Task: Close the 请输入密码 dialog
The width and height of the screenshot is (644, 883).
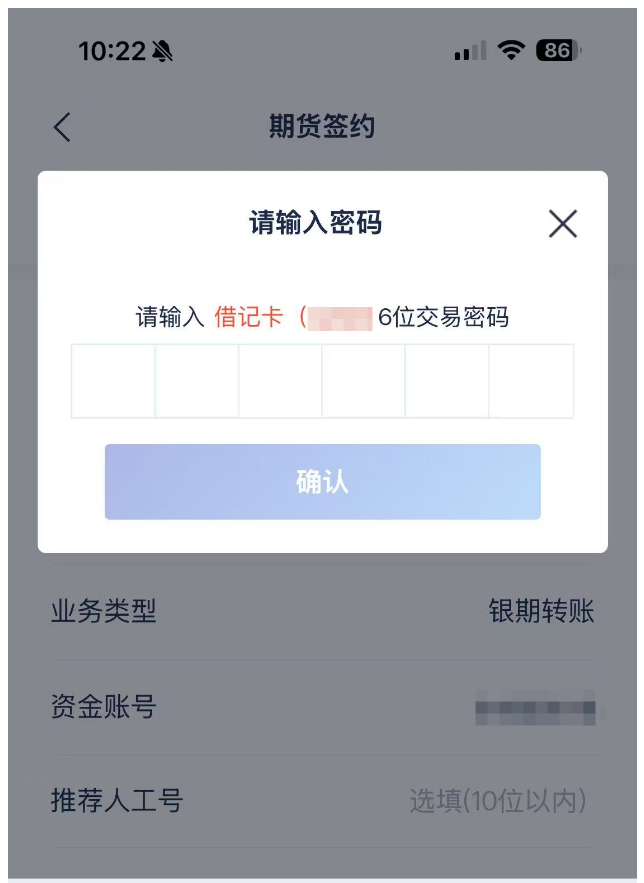Action: pos(563,223)
